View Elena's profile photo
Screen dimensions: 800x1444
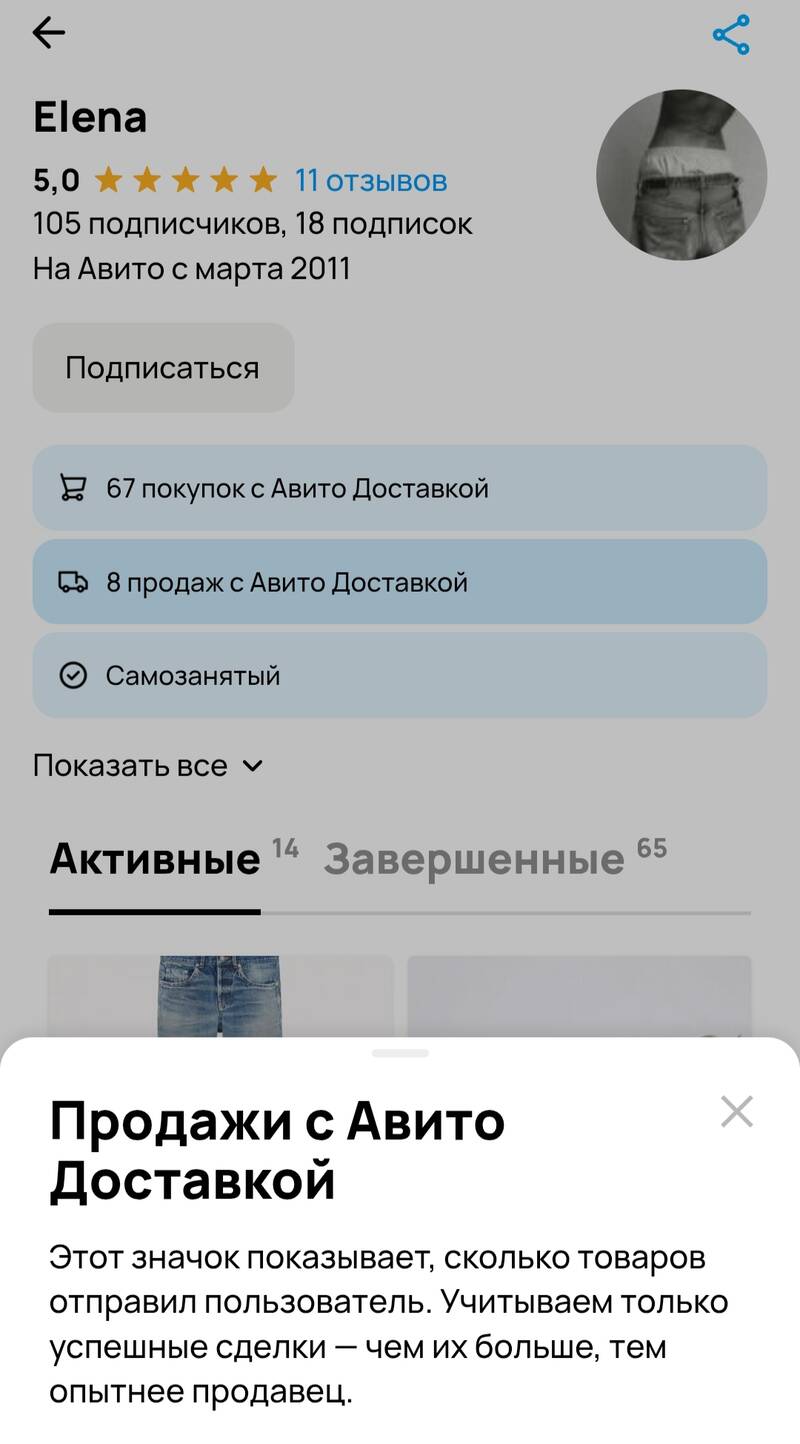pyautogui.click(x=681, y=175)
